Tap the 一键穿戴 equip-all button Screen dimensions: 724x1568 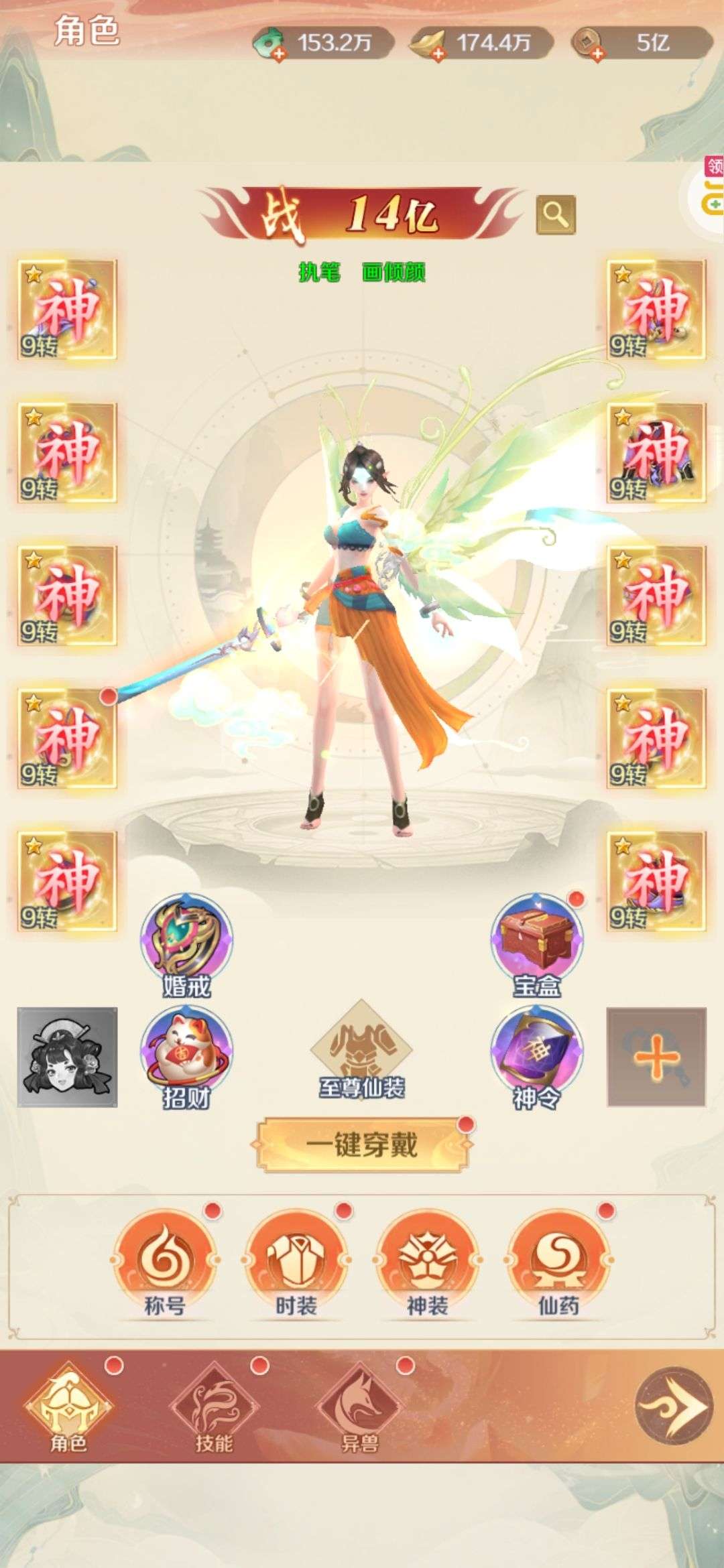(x=362, y=1145)
